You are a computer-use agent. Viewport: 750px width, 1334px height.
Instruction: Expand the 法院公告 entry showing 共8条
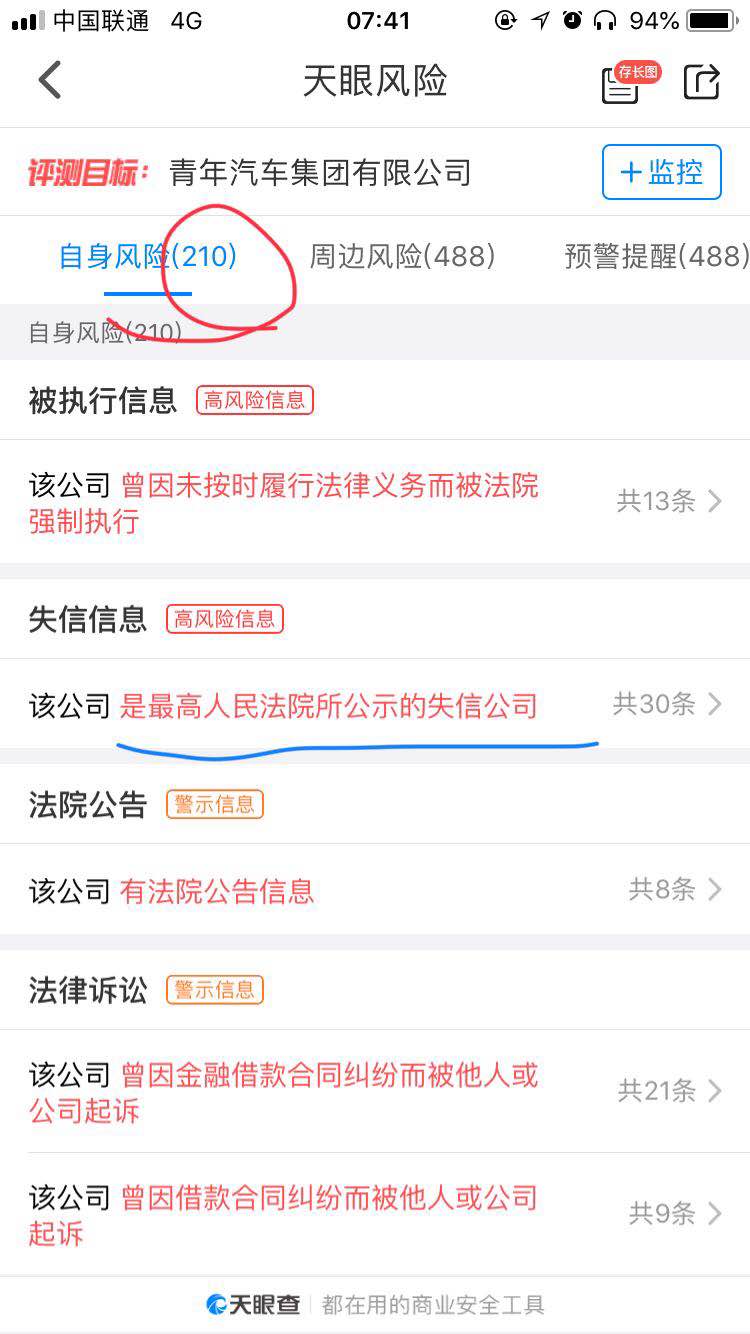pyautogui.click(x=375, y=889)
